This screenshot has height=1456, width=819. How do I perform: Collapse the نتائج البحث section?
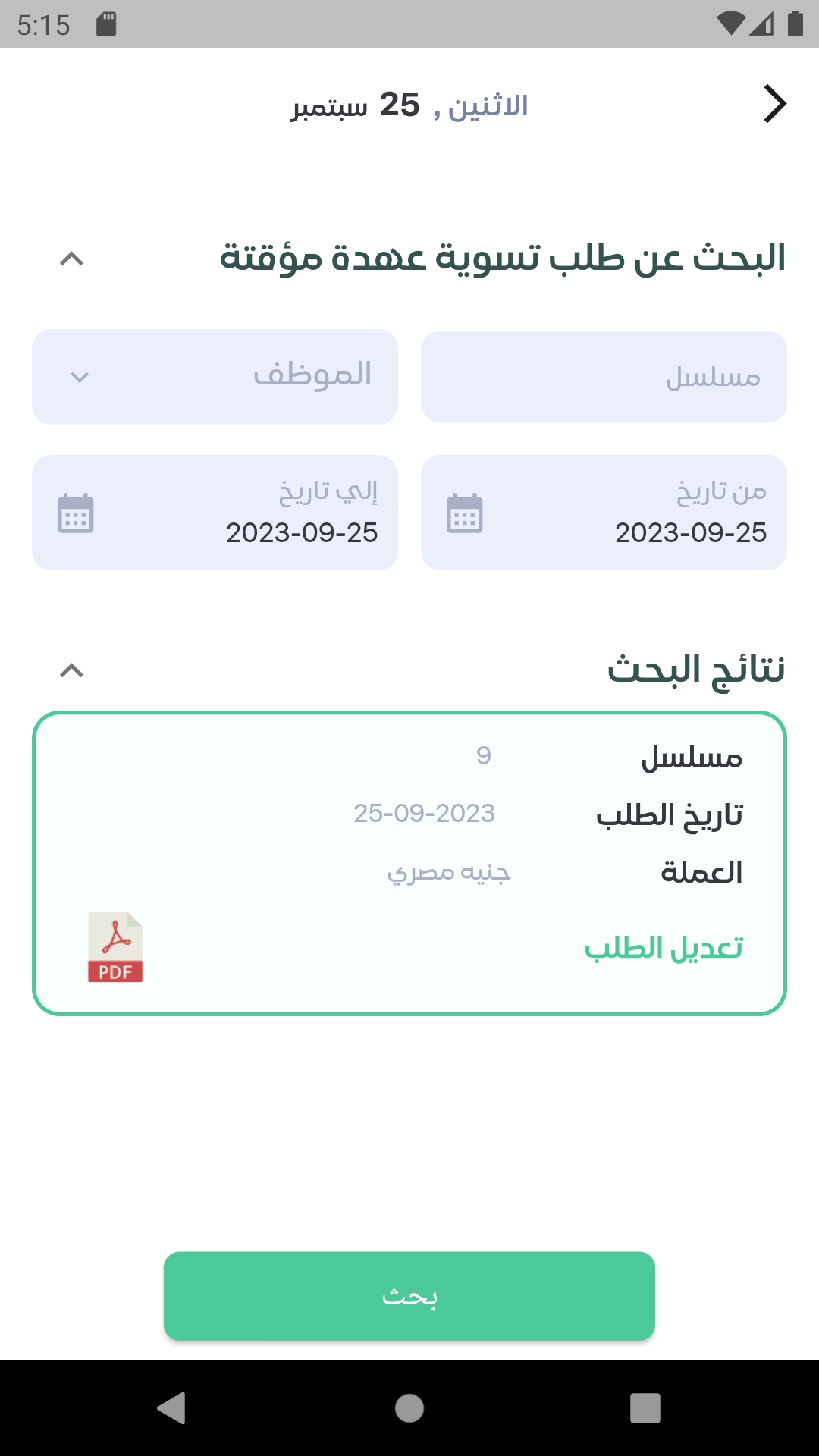72,671
